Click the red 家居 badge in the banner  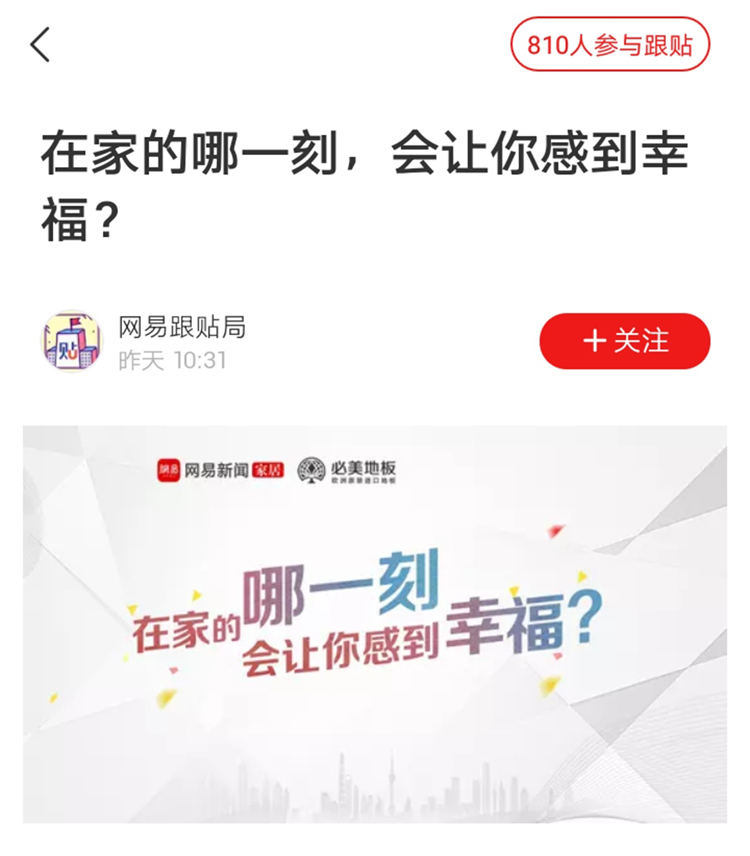click(266, 468)
